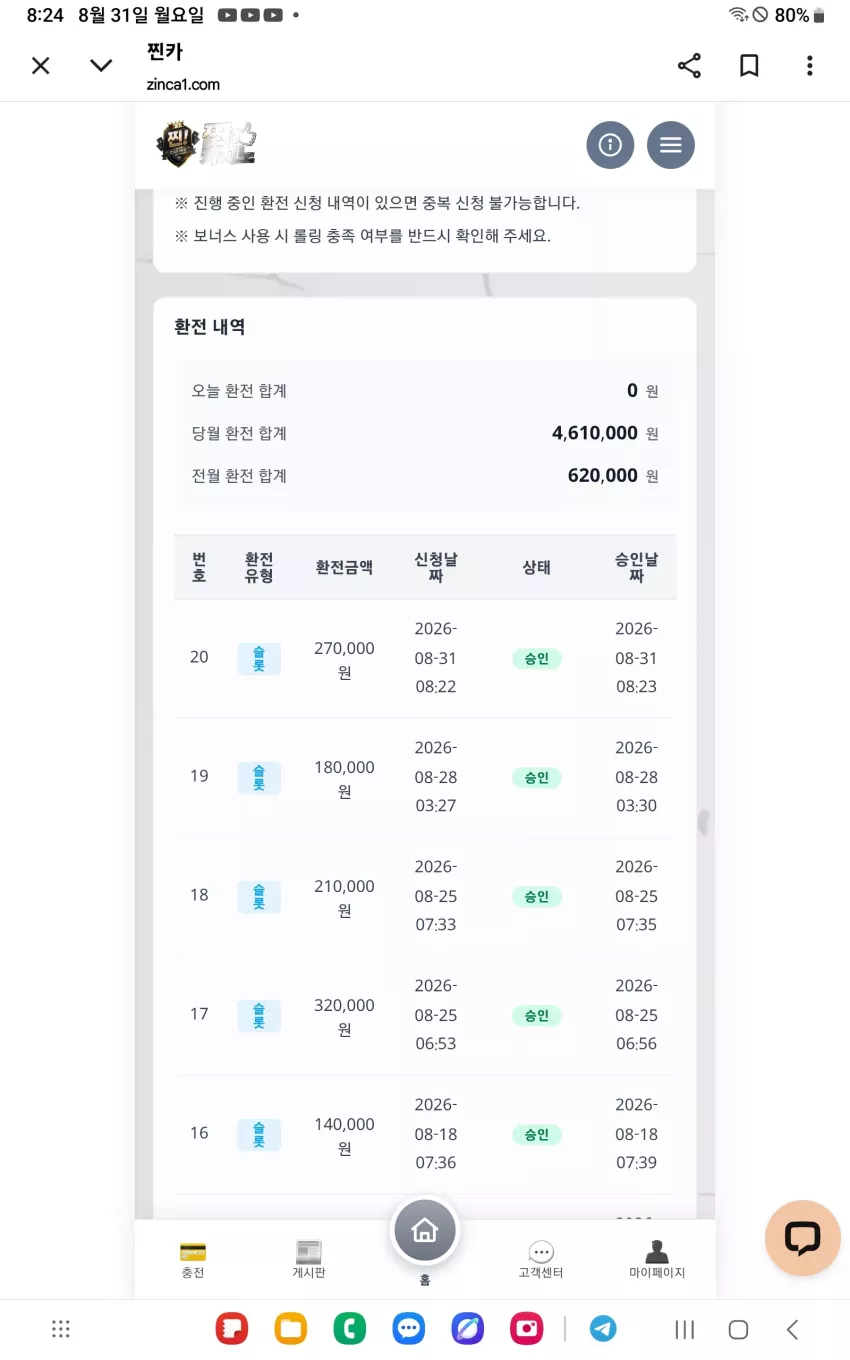The image size is (850, 1360).
Task: Bookmark the current page
Action: (749, 66)
